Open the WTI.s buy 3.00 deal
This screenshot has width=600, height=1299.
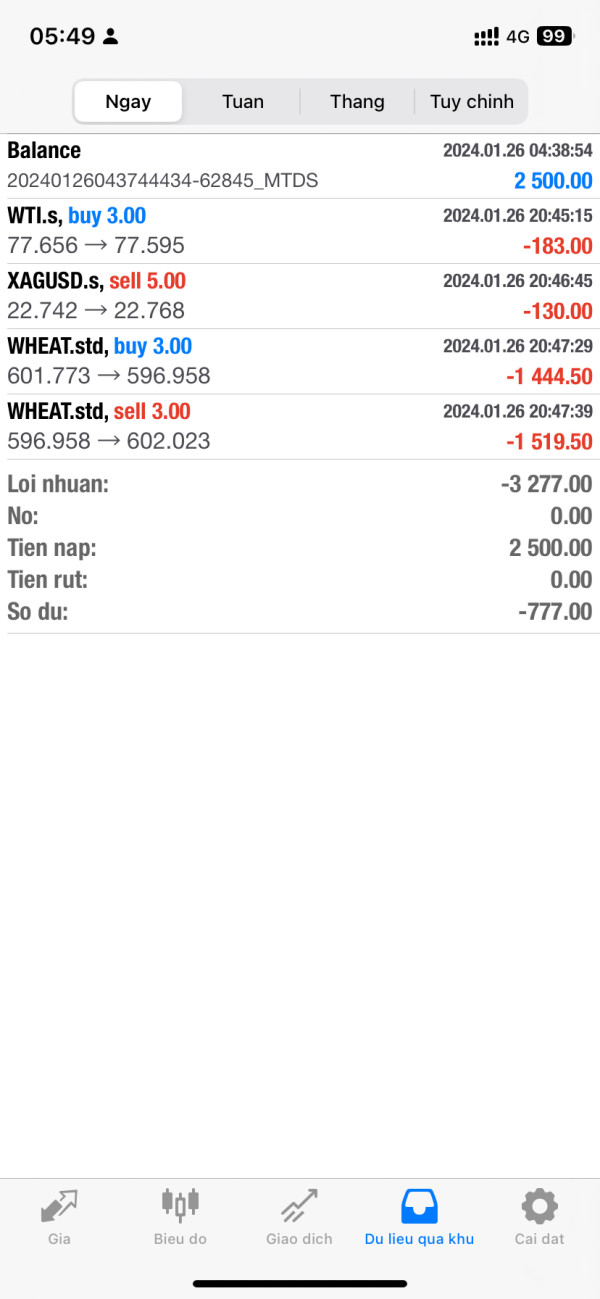click(300, 231)
